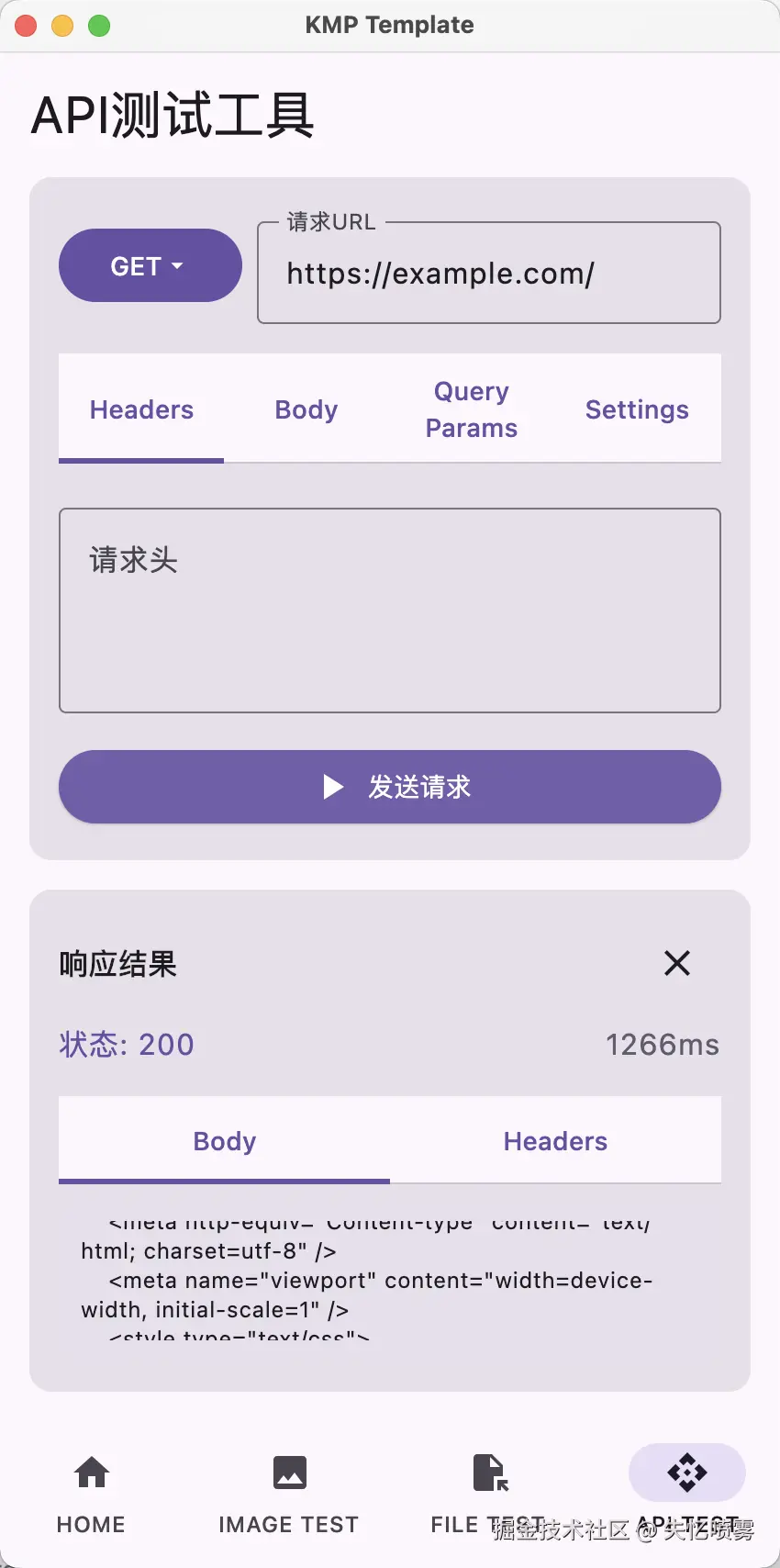Image resolution: width=780 pixels, height=1568 pixels.
Task: Select the Body tab in the response panel
Action: pyautogui.click(x=224, y=1140)
